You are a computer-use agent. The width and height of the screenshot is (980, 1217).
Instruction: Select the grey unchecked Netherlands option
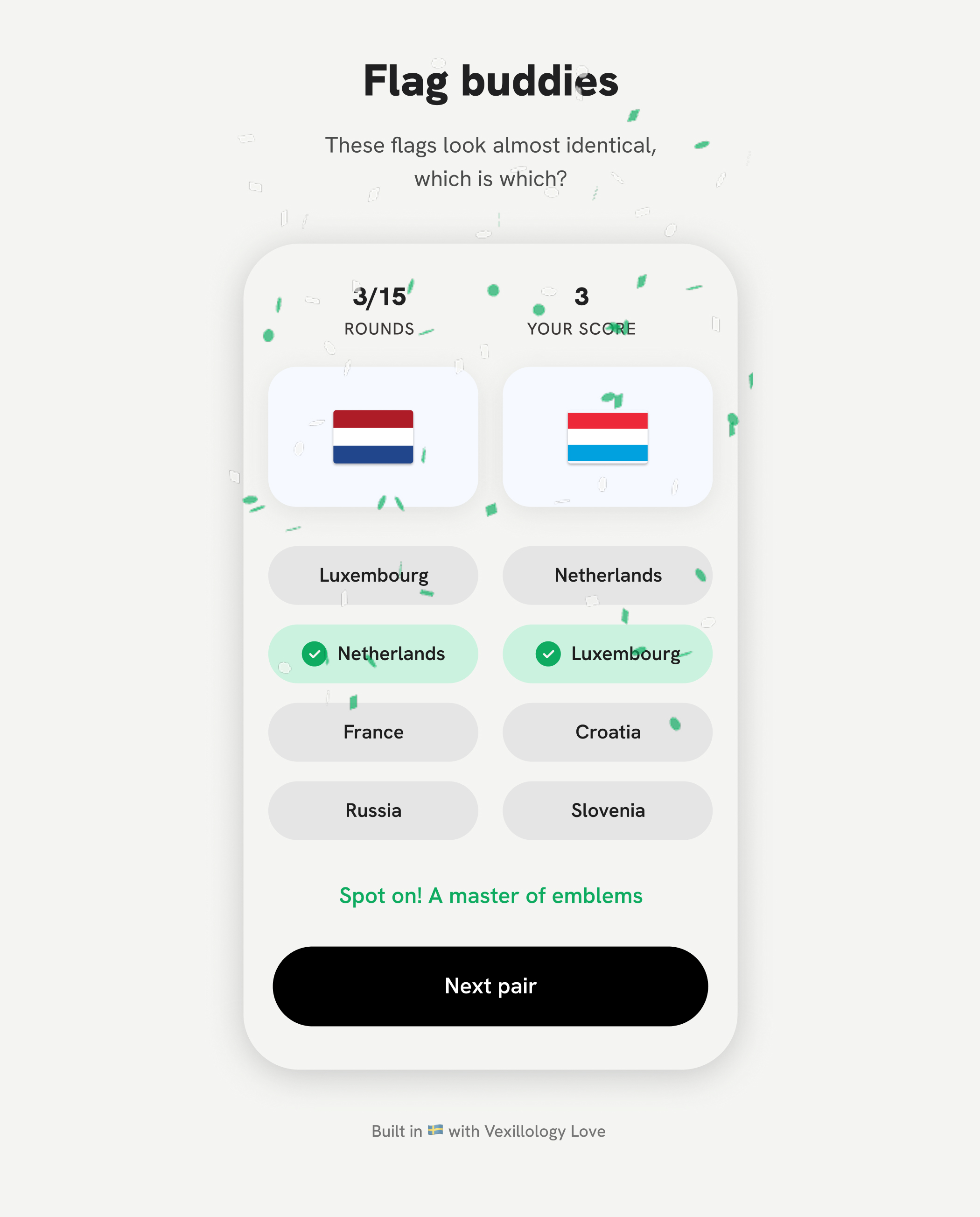[x=608, y=576]
